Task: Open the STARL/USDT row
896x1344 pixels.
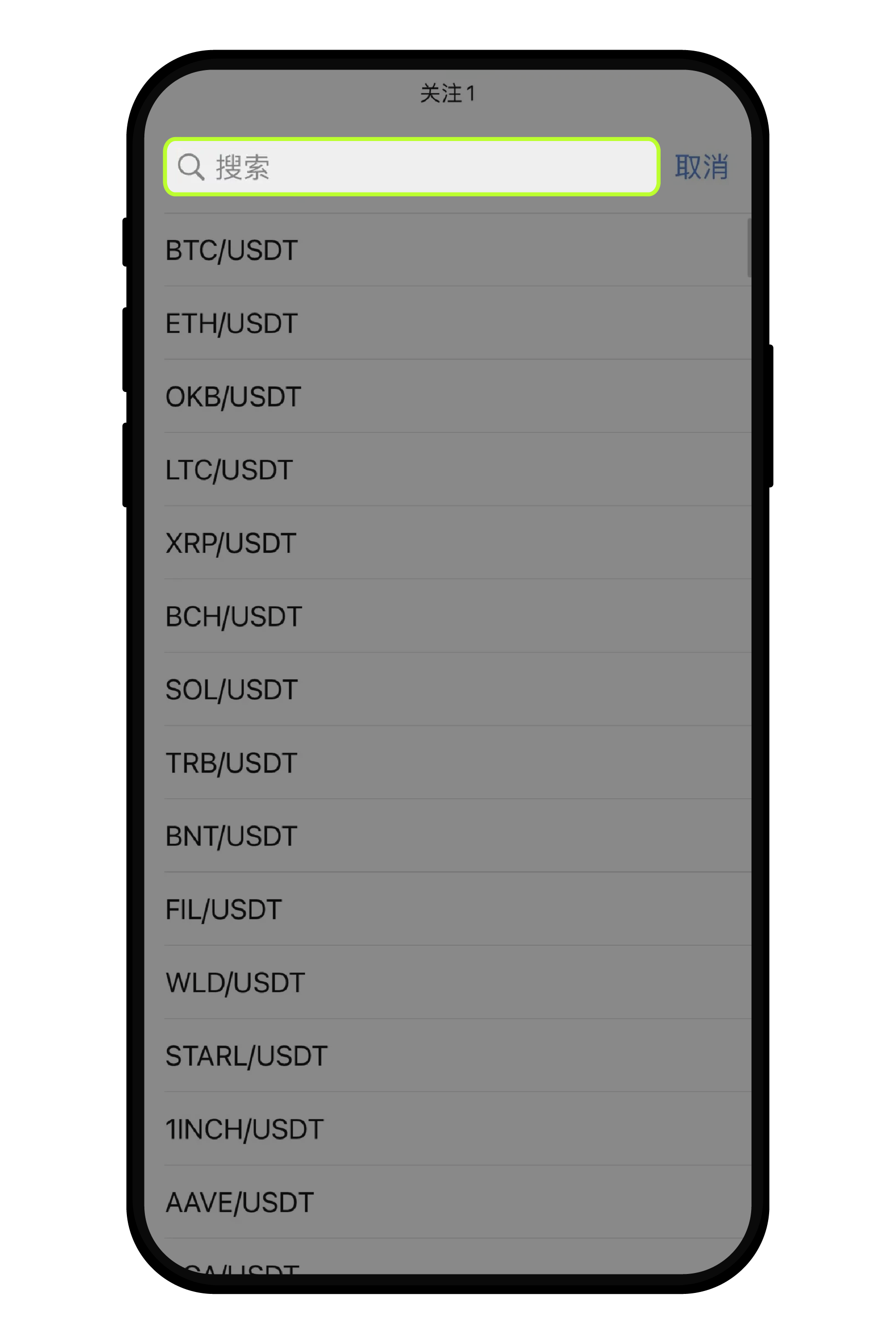Action: tap(246, 1056)
